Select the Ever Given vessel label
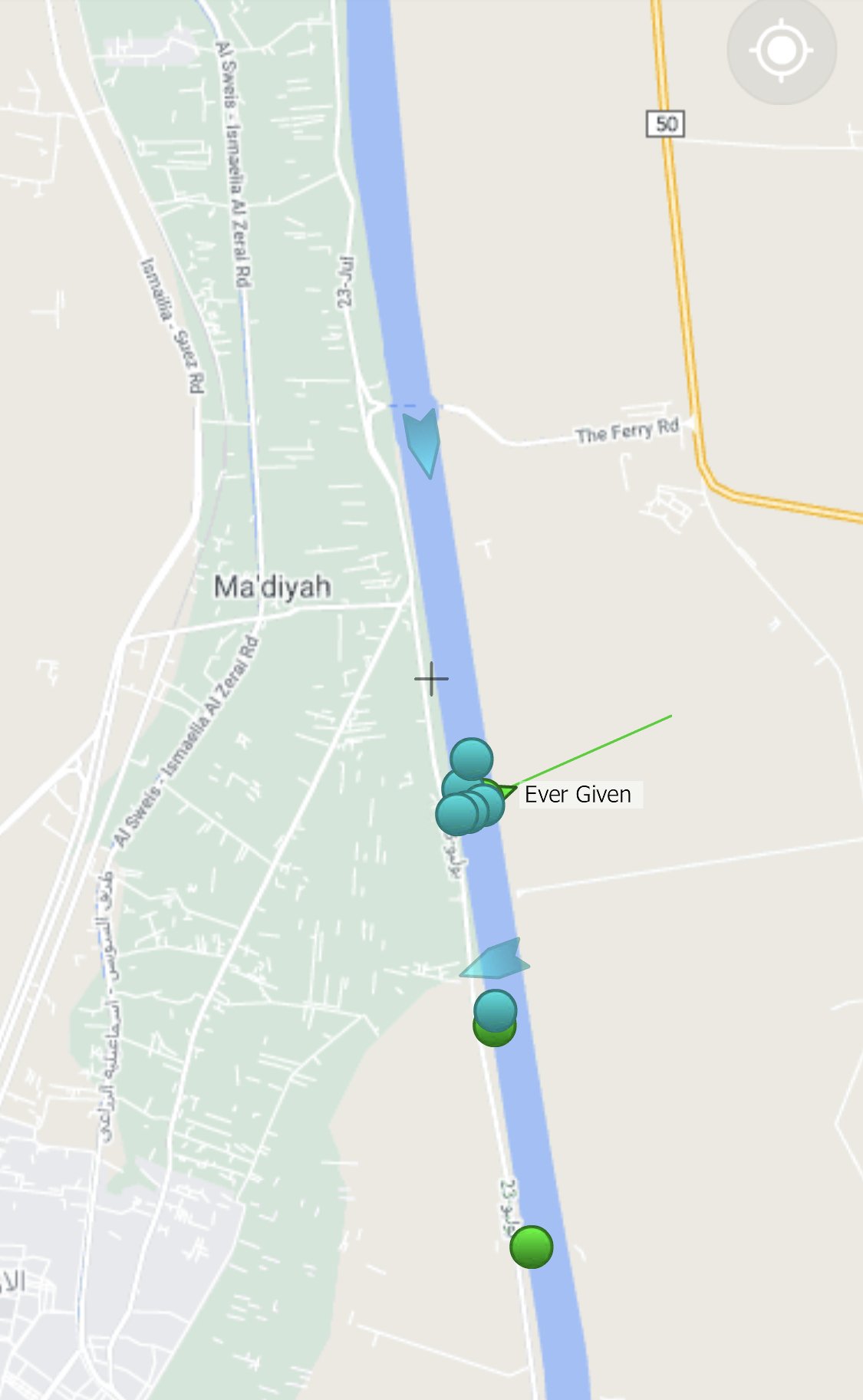This screenshot has width=863, height=1400. (578, 795)
